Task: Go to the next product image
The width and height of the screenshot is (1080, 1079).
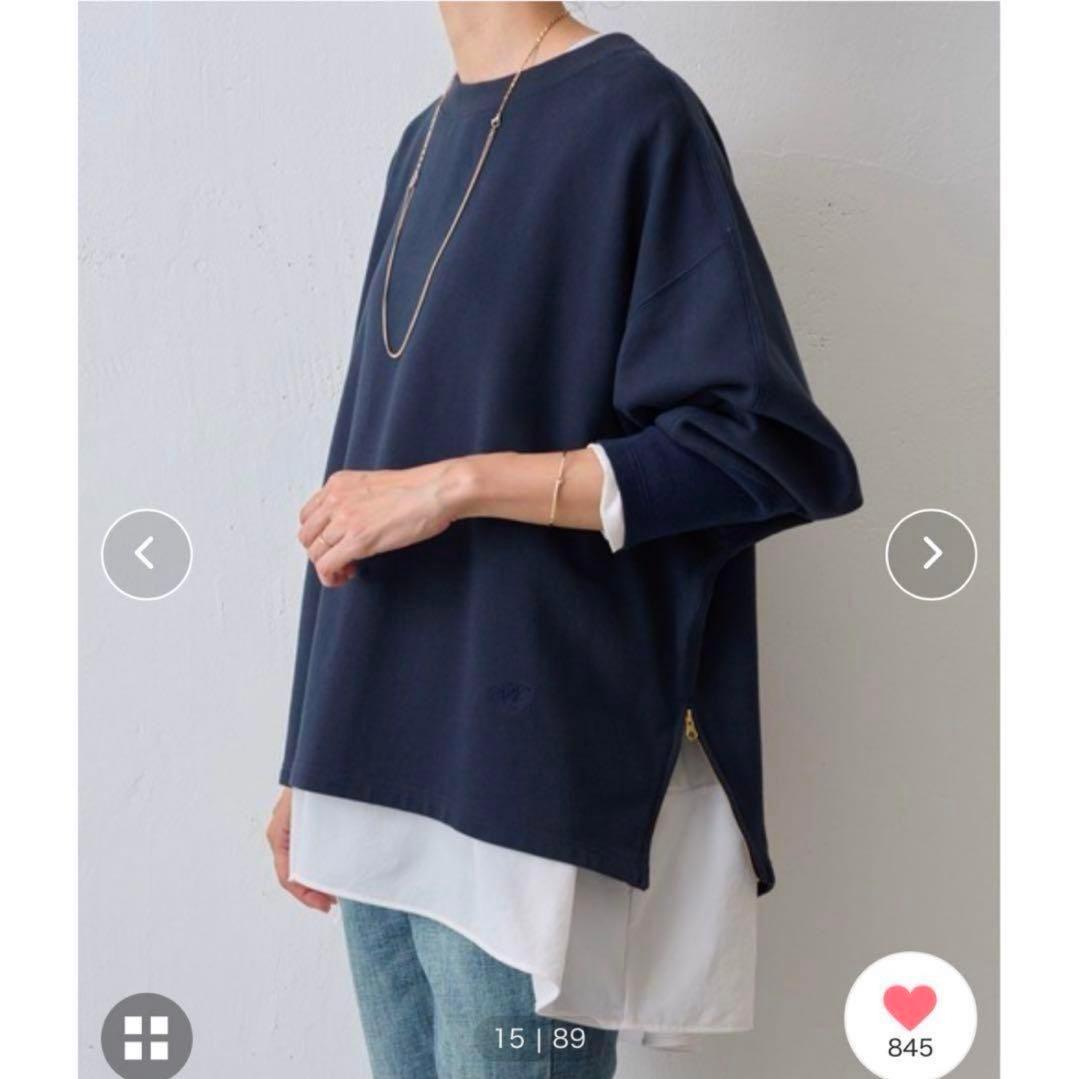Action: [931, 553]
